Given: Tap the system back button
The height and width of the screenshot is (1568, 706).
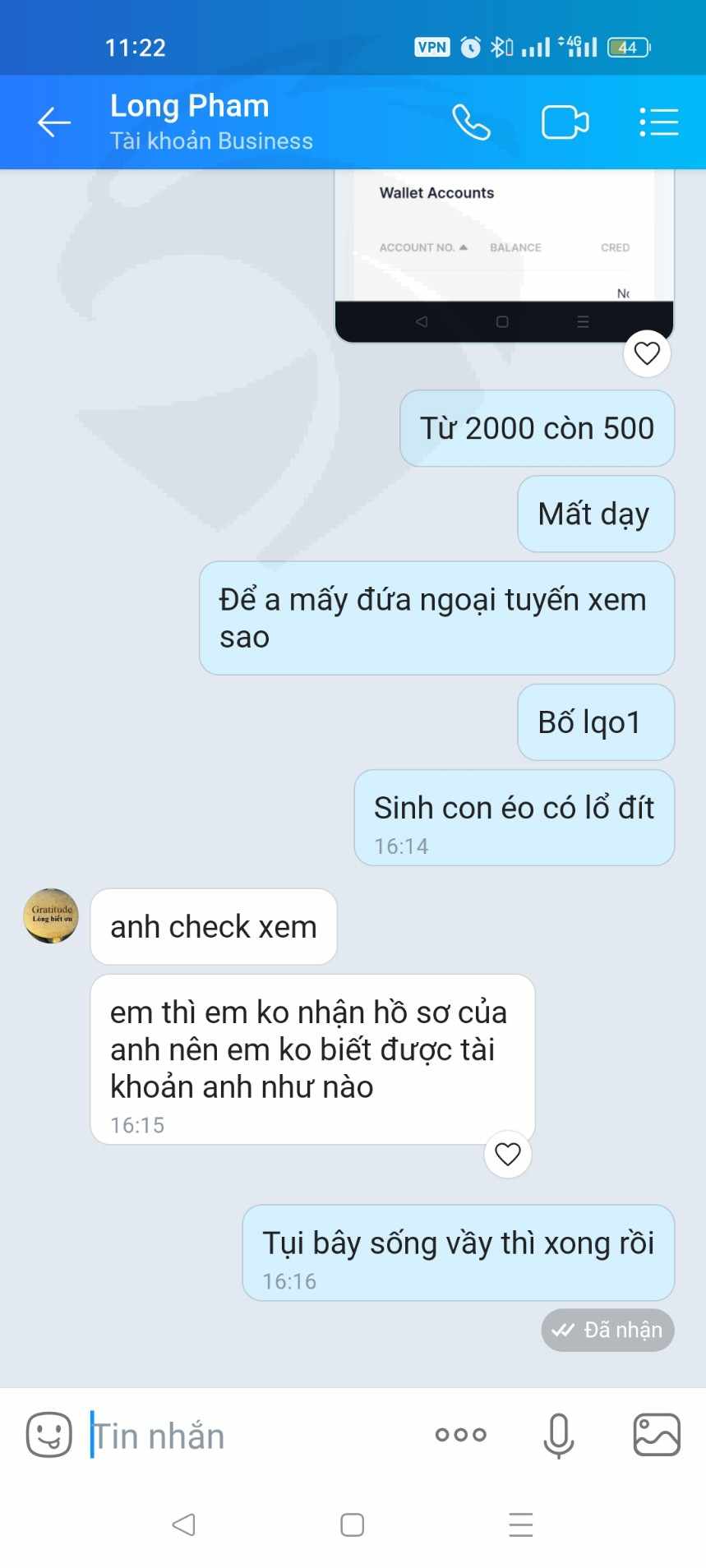Looking at the screenshot, I should coord(183,1525).
